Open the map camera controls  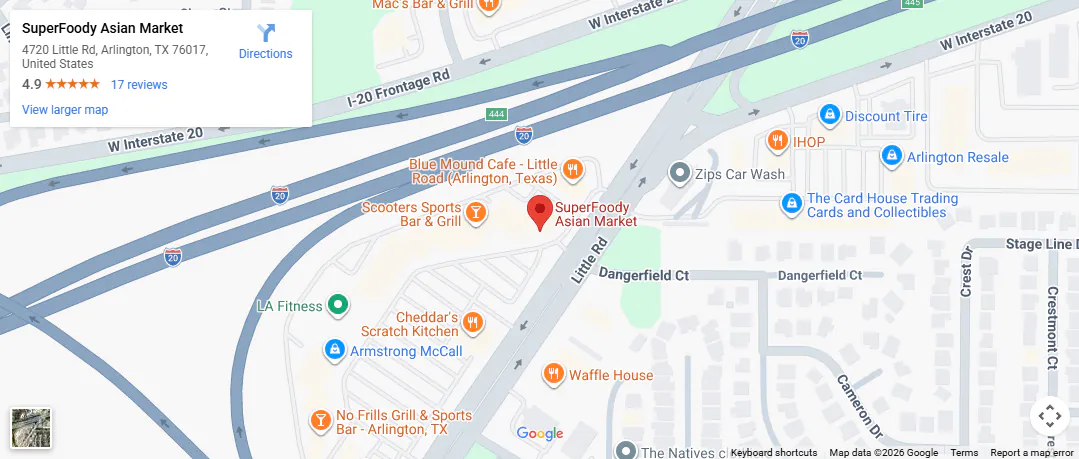point(1049,415)
